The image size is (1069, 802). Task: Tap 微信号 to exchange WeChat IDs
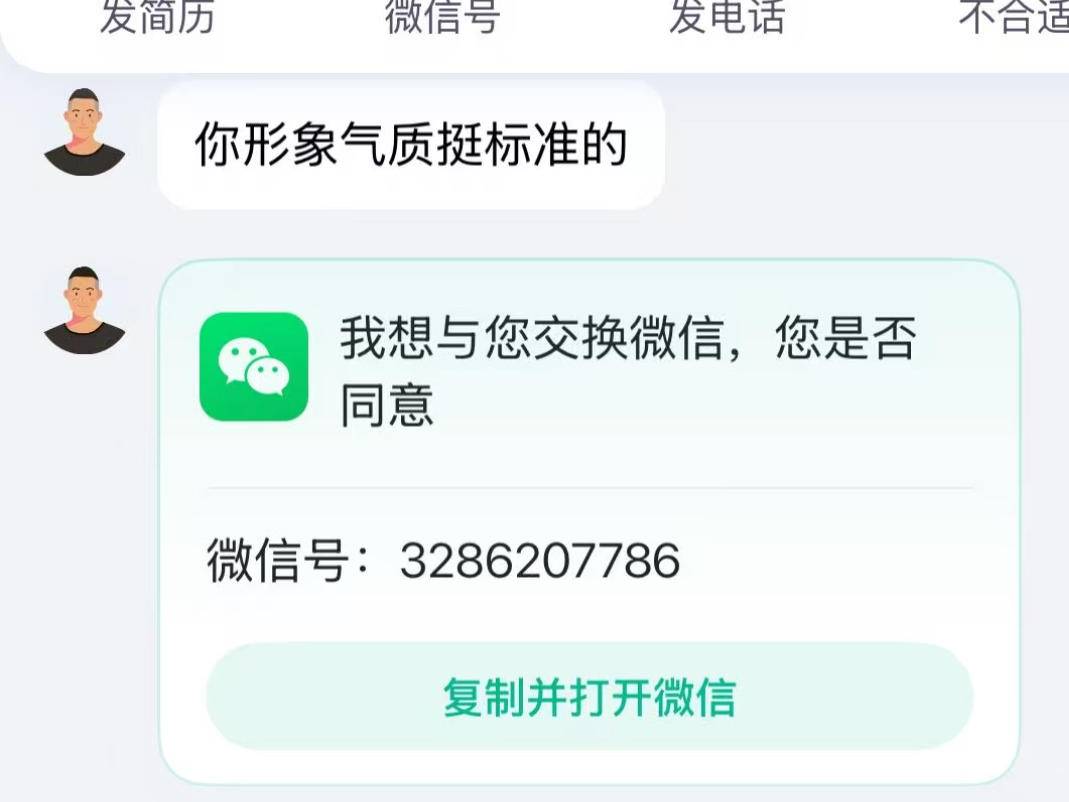tap(442, 18)
